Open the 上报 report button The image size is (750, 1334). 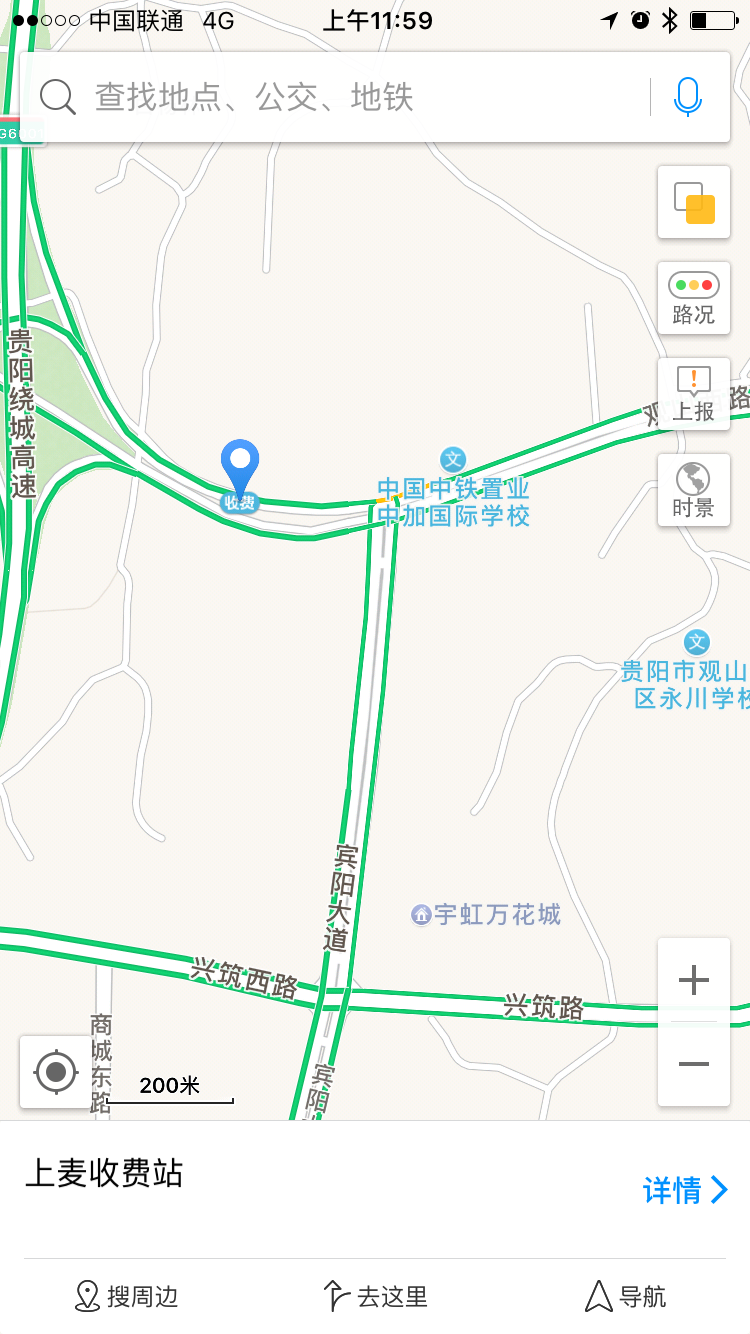click(x=693, y=394)
